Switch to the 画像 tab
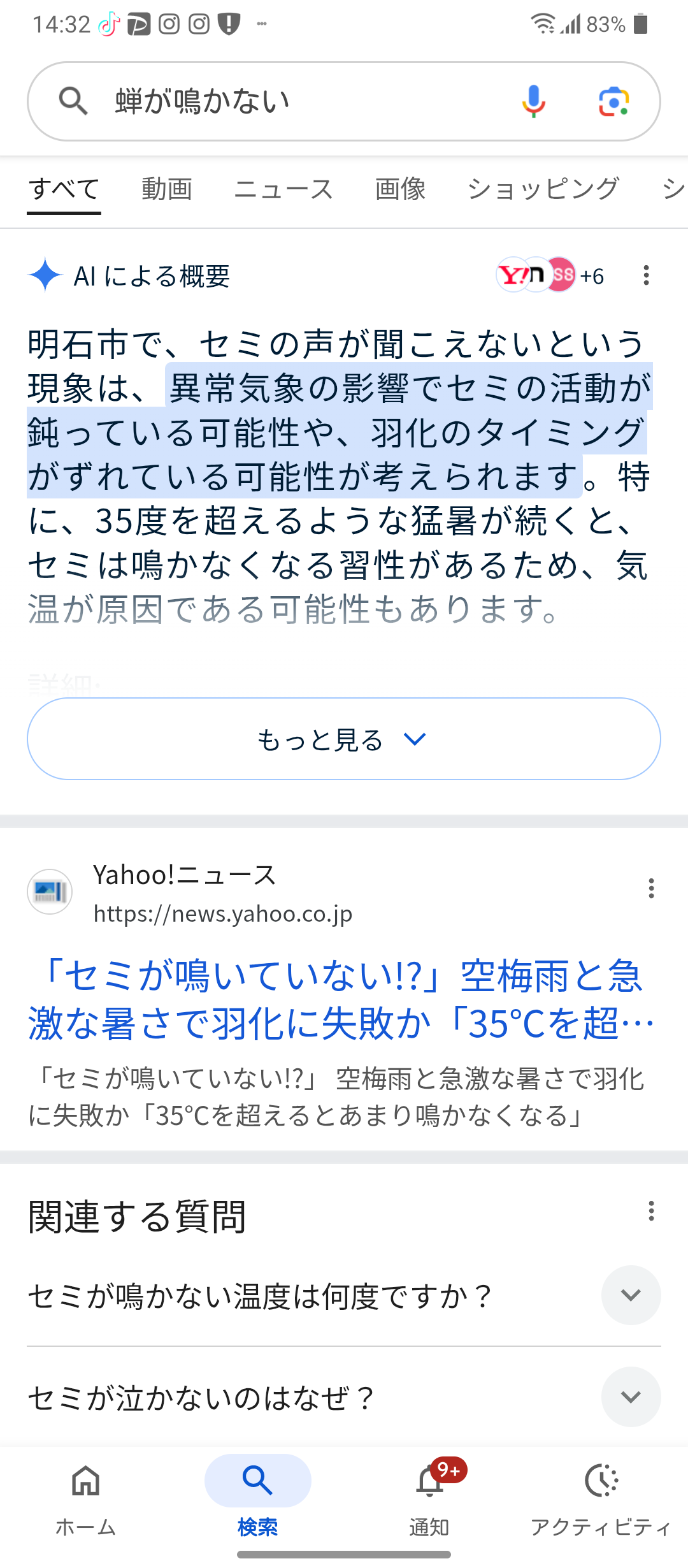688x1568 pixels. [400, 189]
